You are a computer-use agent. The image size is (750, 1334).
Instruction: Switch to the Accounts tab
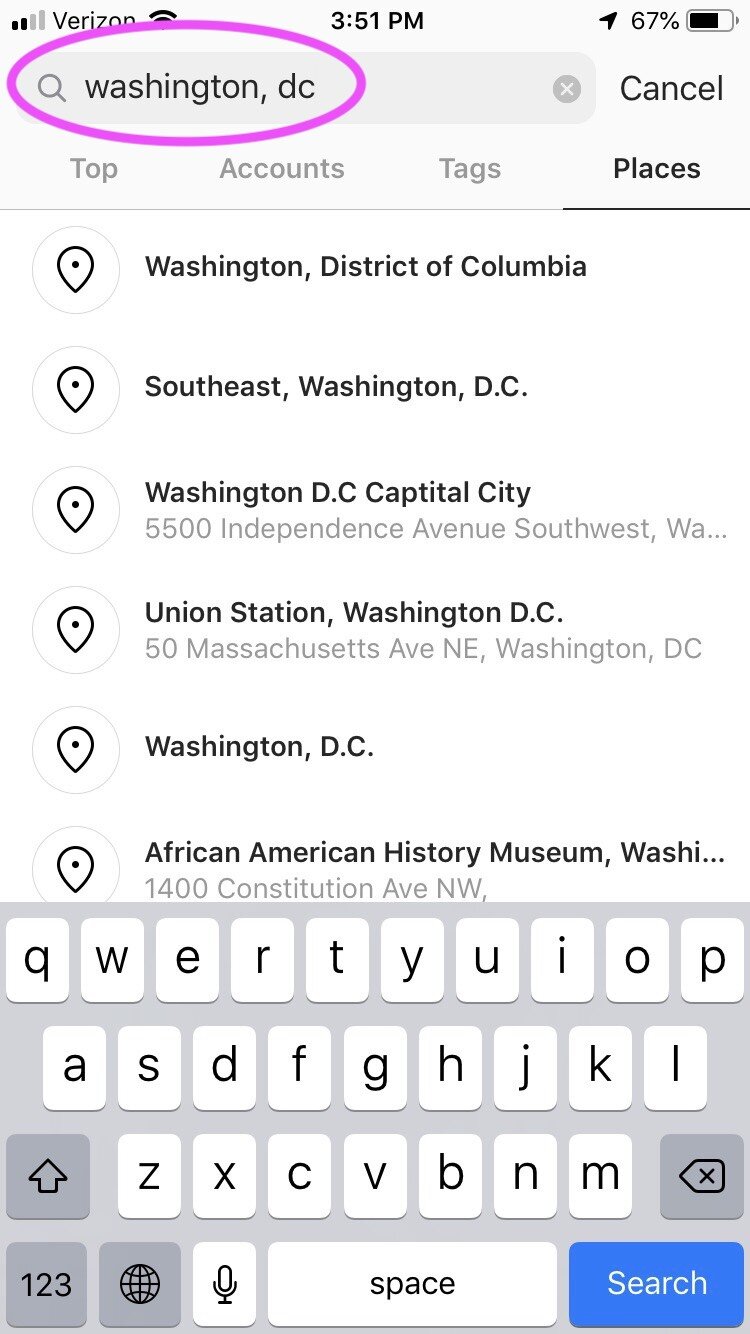[282, 169]
